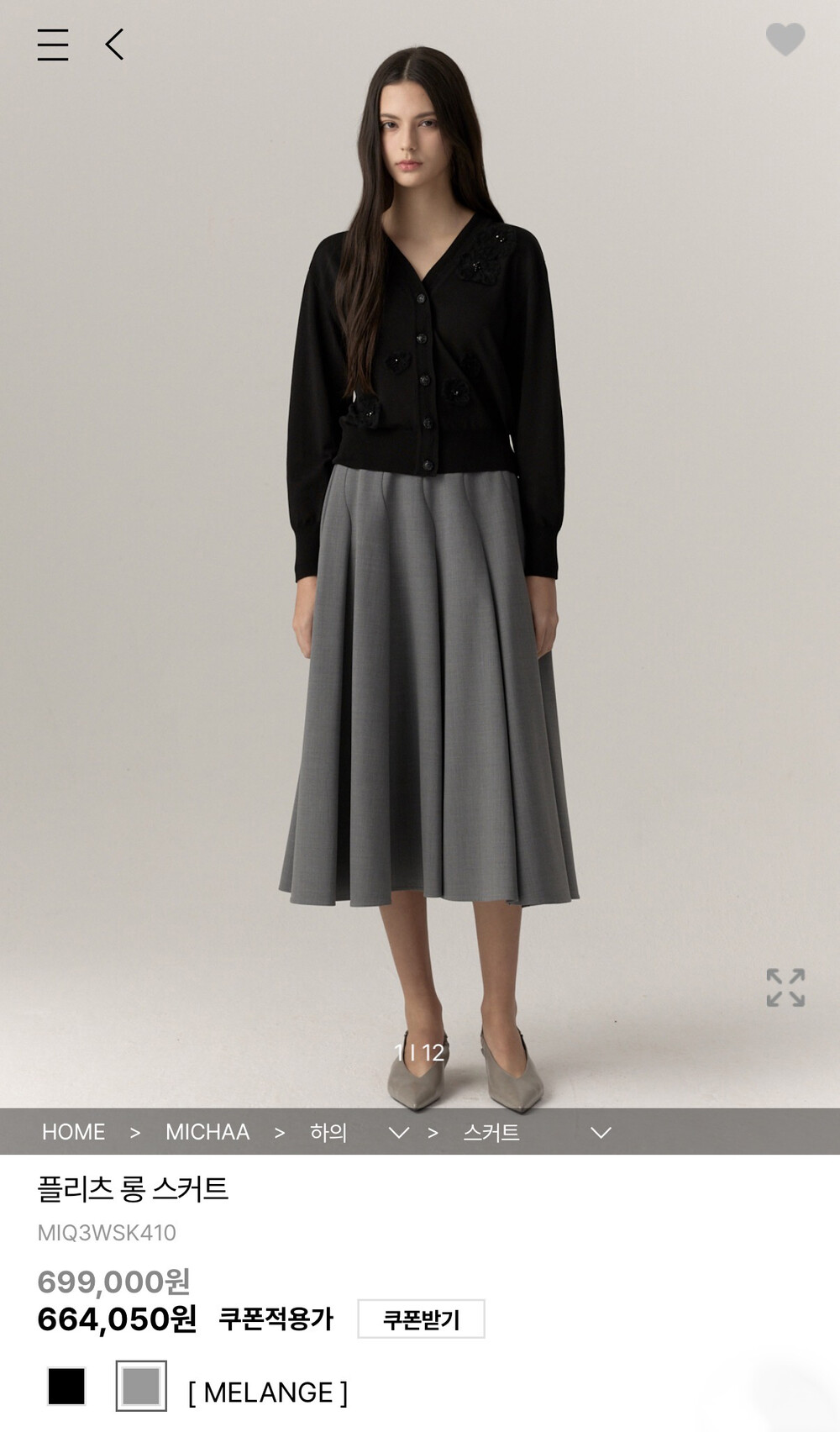
Task: Open the hamburger menu
Action: 53,45
